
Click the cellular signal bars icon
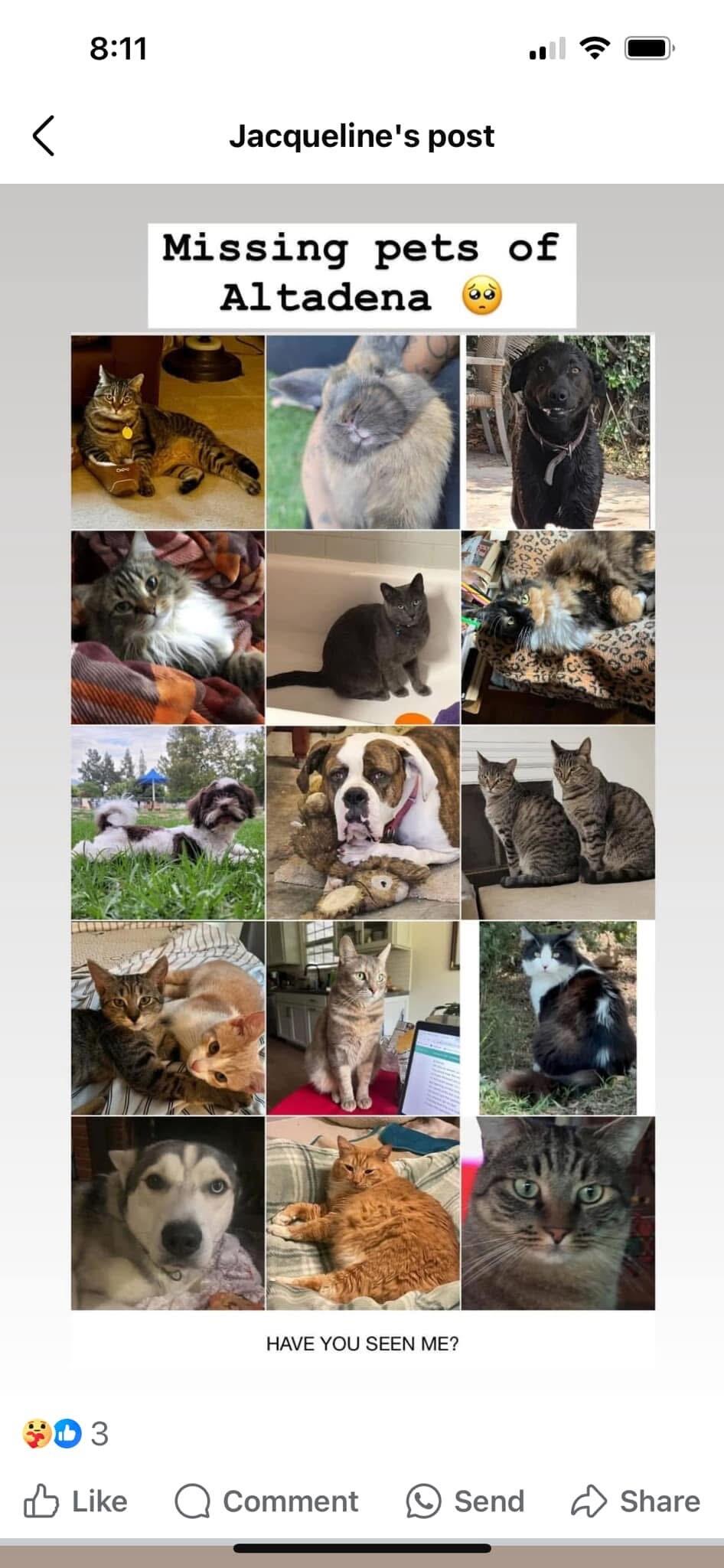(546, 50)
